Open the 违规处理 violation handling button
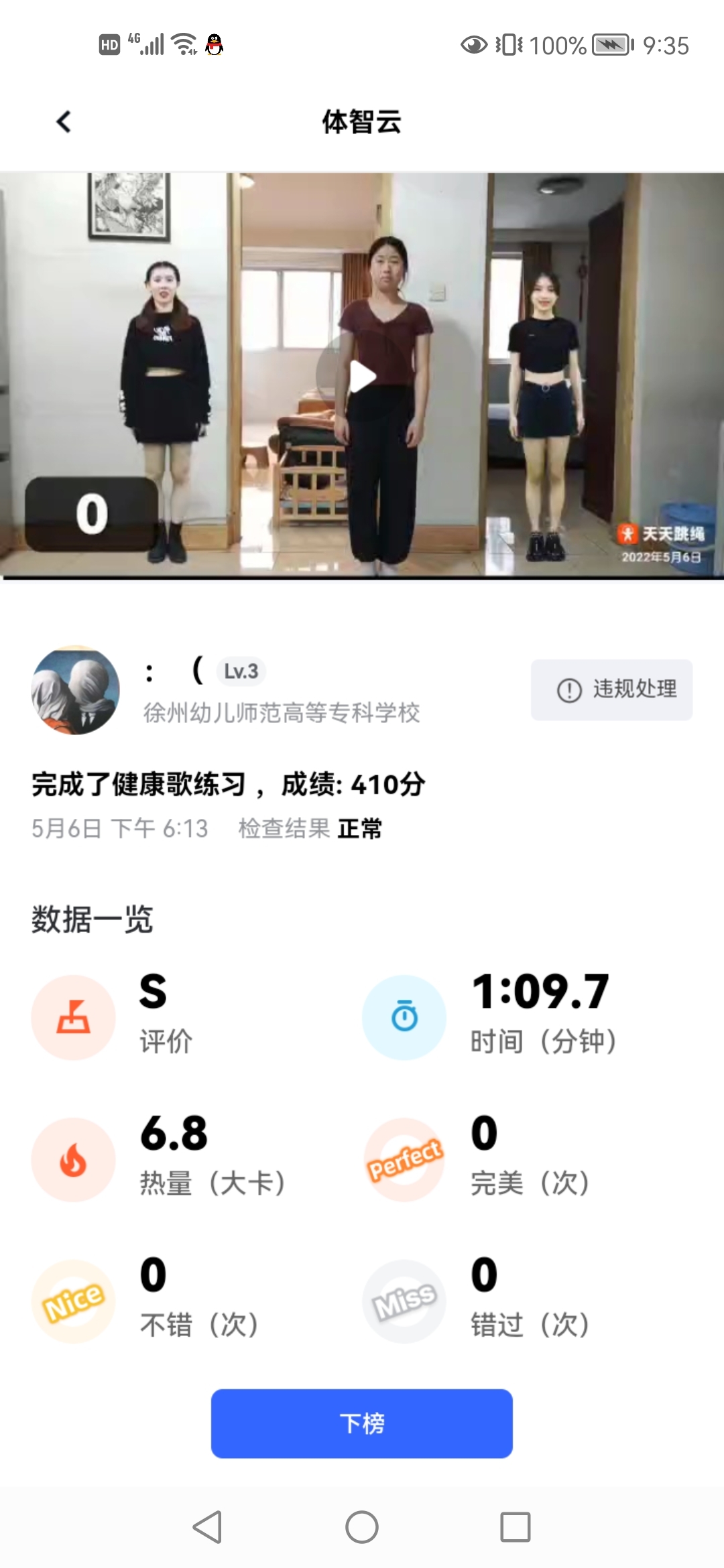 (x=611, y=690)
